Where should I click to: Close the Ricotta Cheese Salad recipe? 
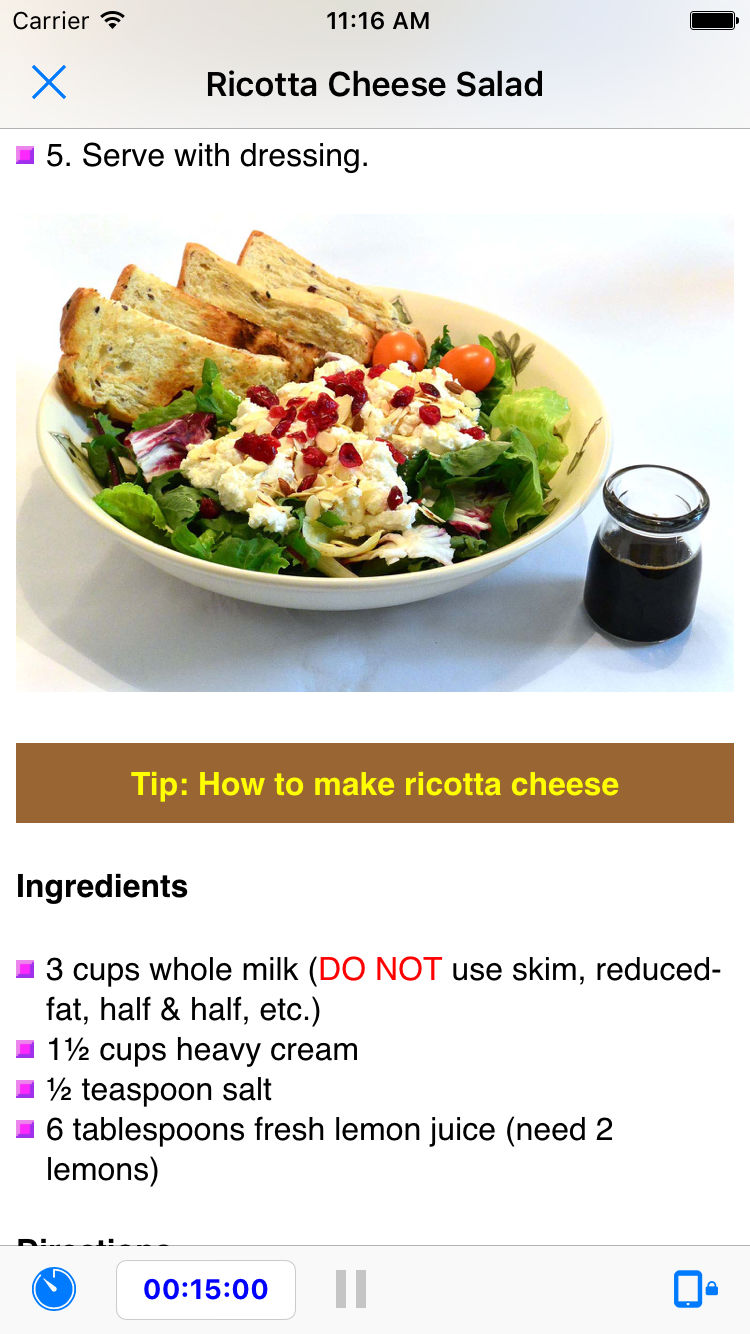click(x=48, y=83)
